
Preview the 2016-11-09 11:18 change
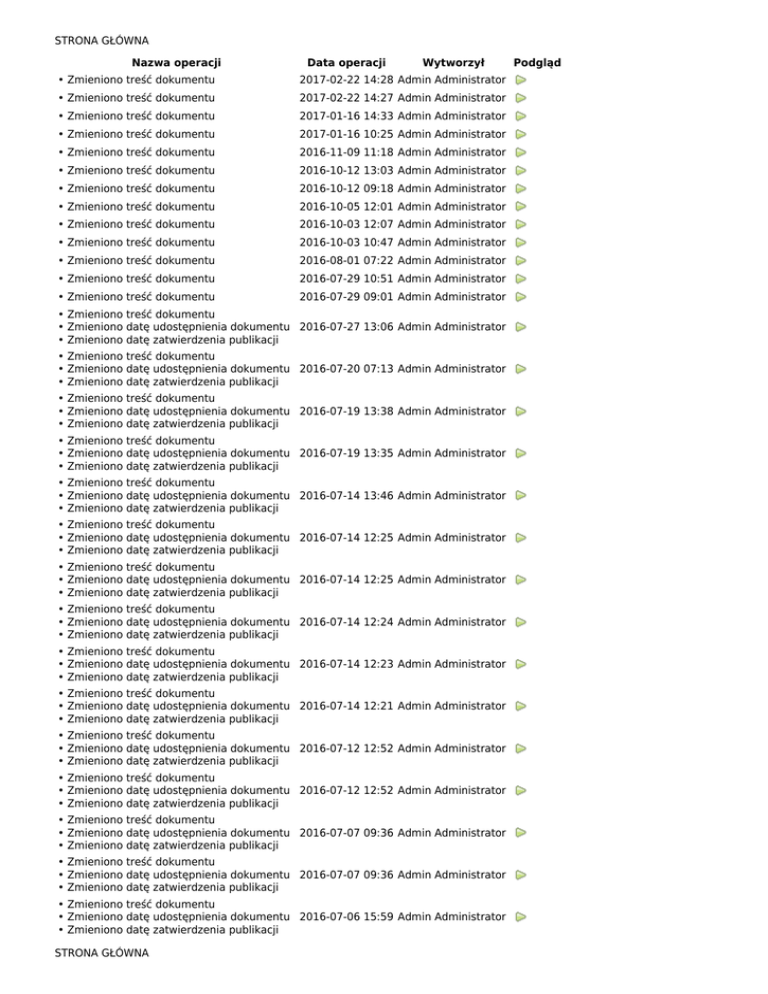point(521,152)
